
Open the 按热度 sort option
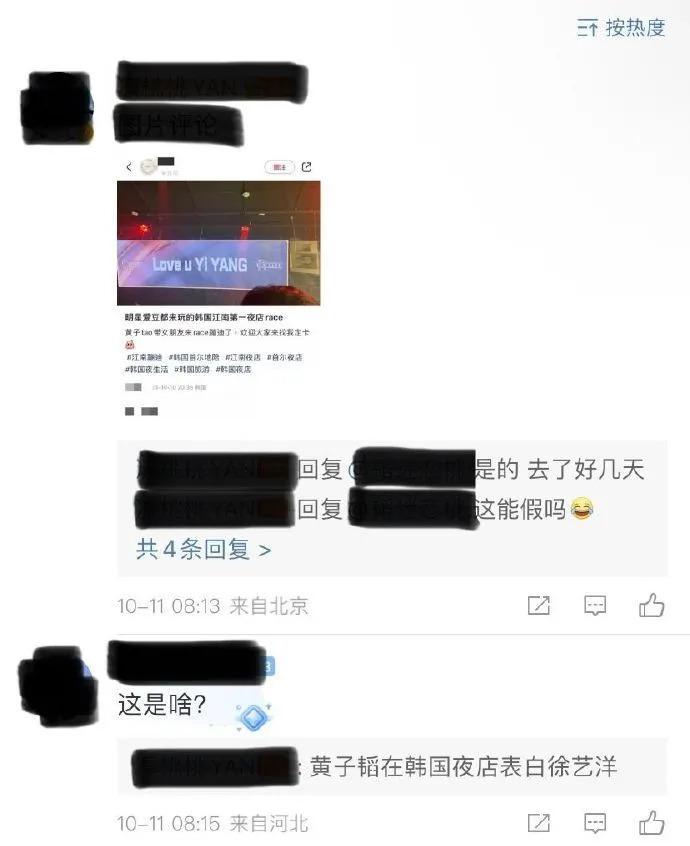(x=622, y=28)
